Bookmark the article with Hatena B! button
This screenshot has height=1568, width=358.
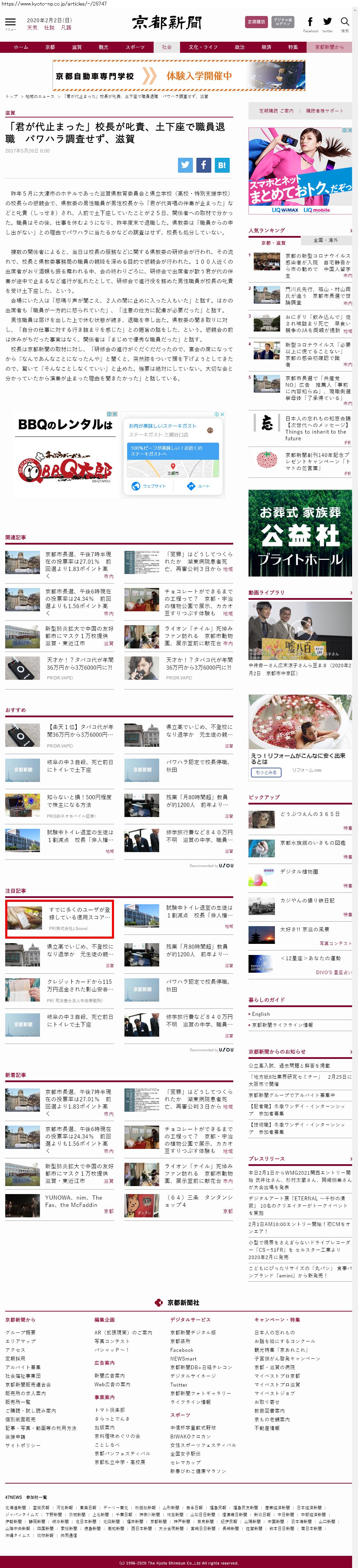[x=222, y=164]
